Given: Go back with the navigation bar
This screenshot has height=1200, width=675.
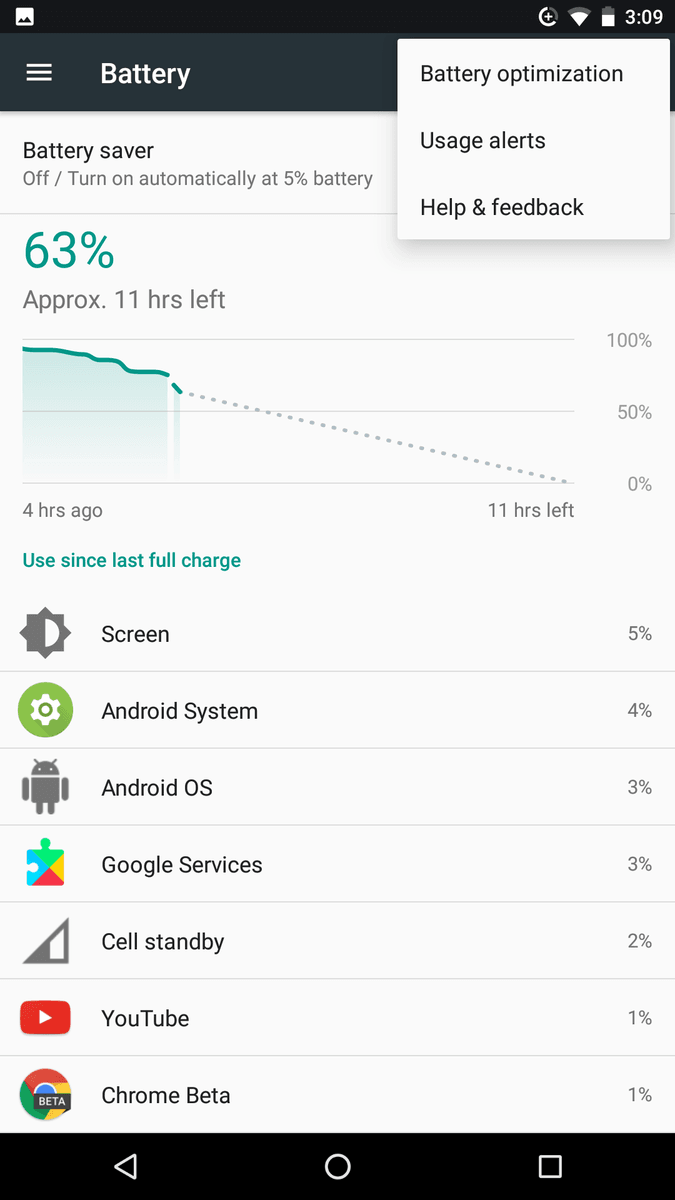Looking at the screenshot, I should click(x=125, y=1166).
